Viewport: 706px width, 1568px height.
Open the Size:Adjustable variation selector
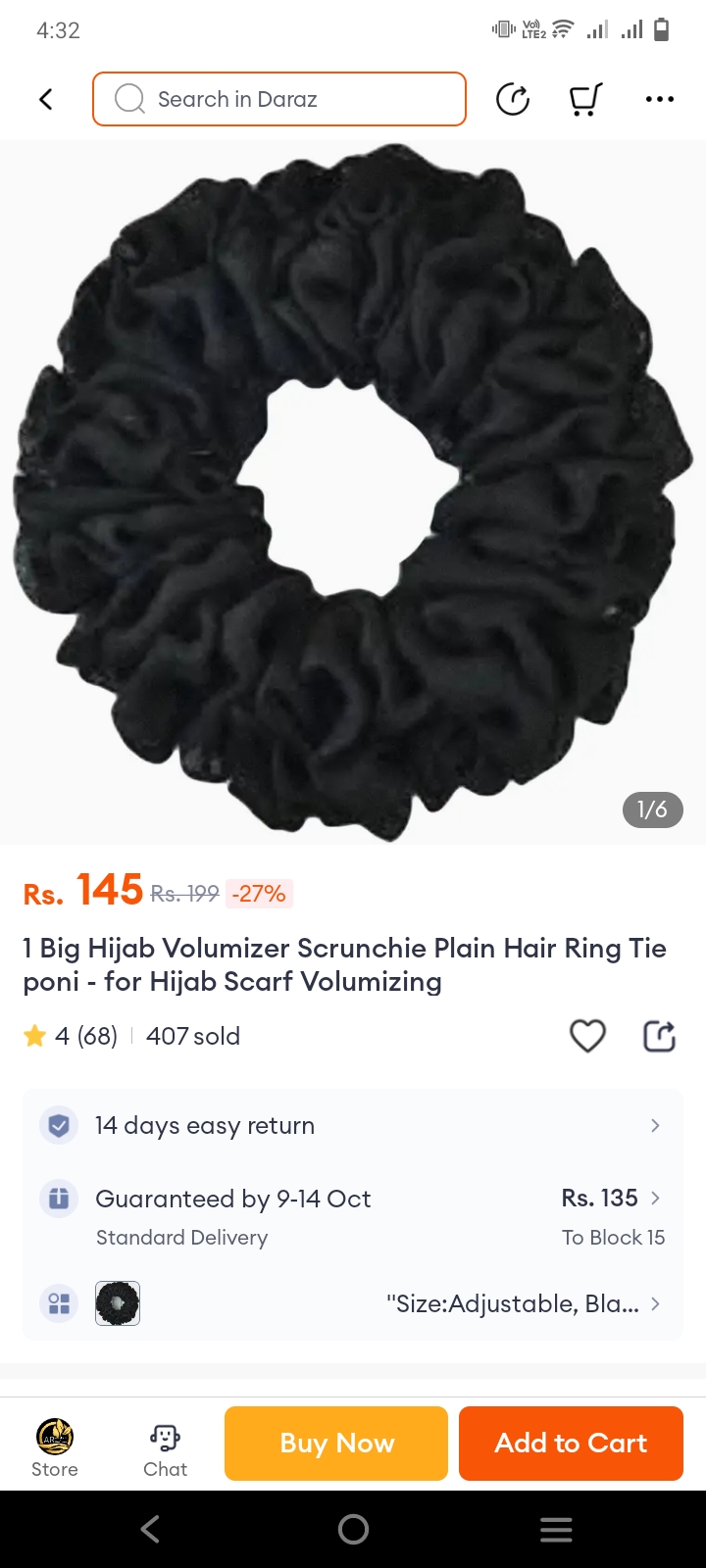point(522,1303)
